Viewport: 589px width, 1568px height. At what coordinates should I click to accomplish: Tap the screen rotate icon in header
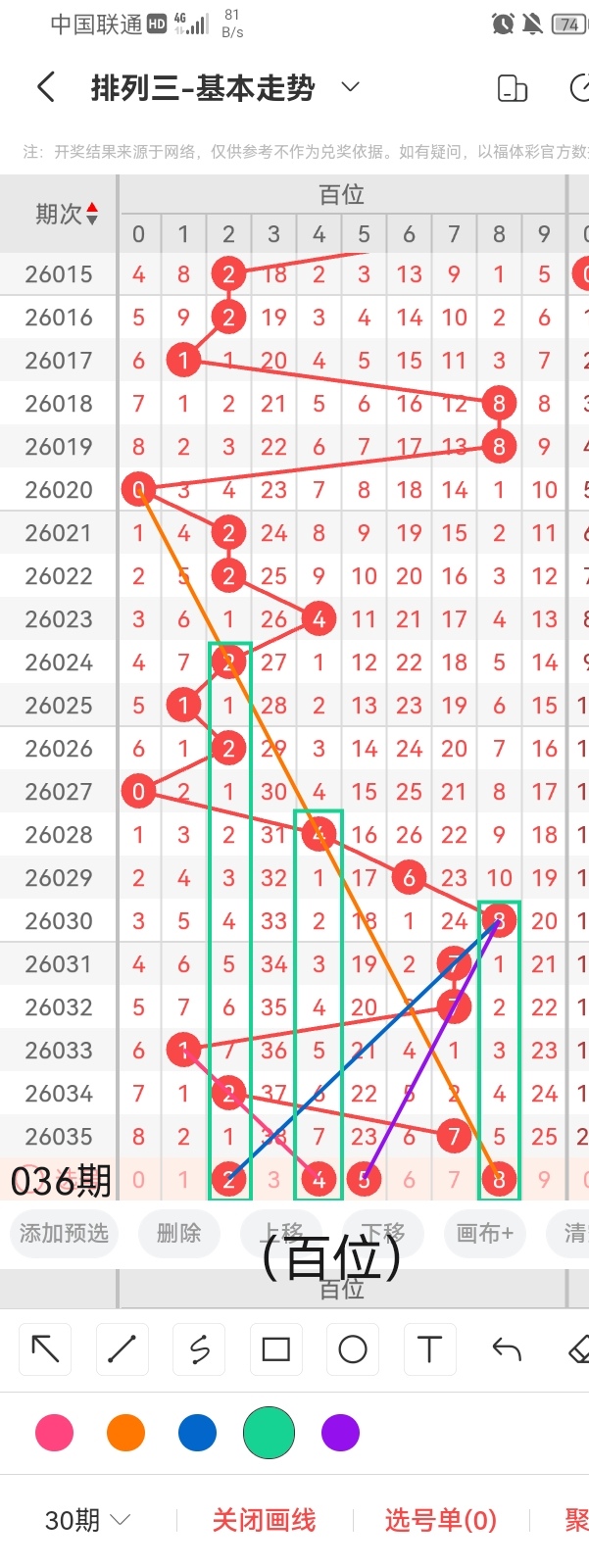click(x=513, y=88)
